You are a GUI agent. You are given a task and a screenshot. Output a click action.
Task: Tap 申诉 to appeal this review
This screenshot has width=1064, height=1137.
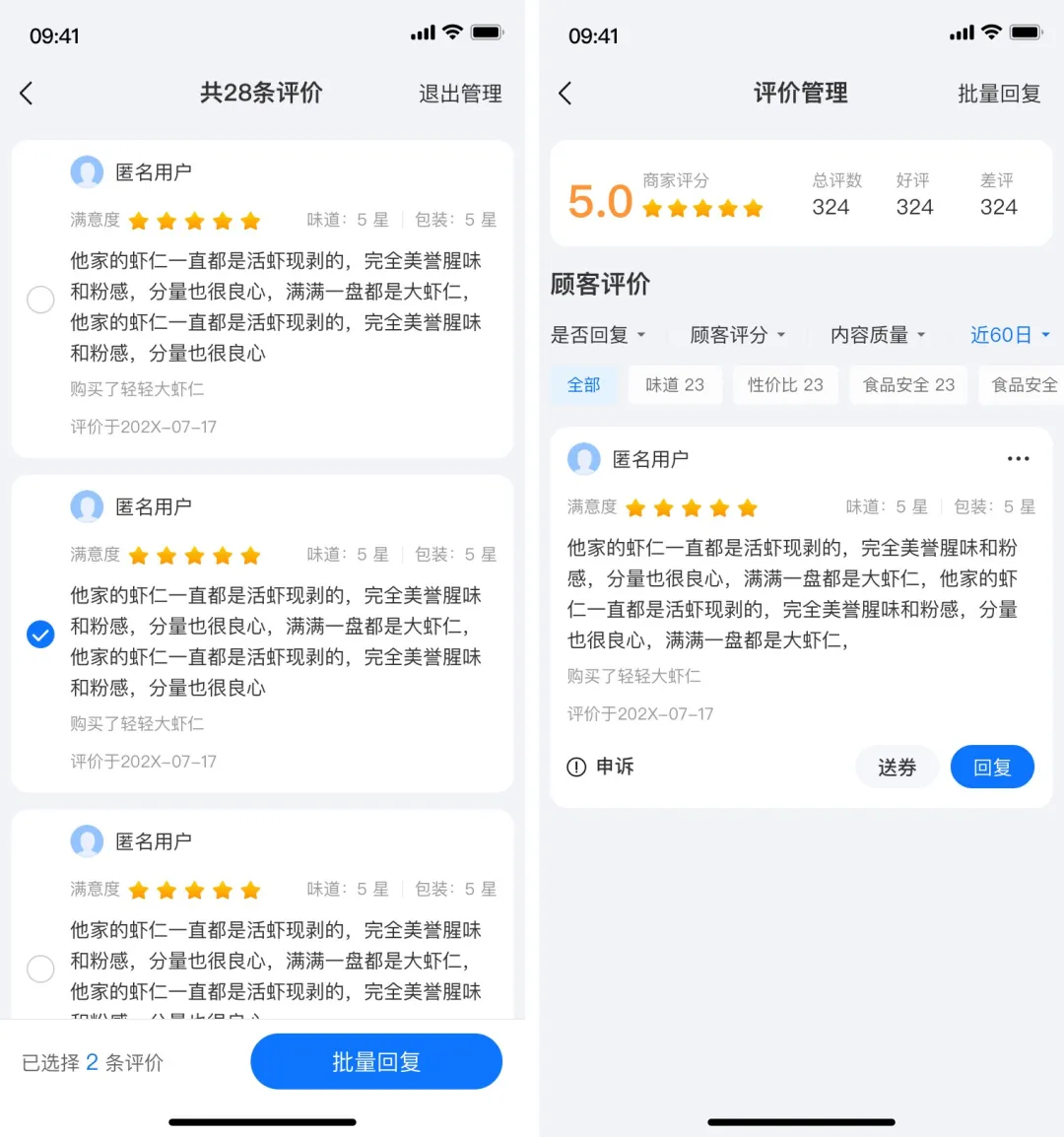click(x=601, y=767)
